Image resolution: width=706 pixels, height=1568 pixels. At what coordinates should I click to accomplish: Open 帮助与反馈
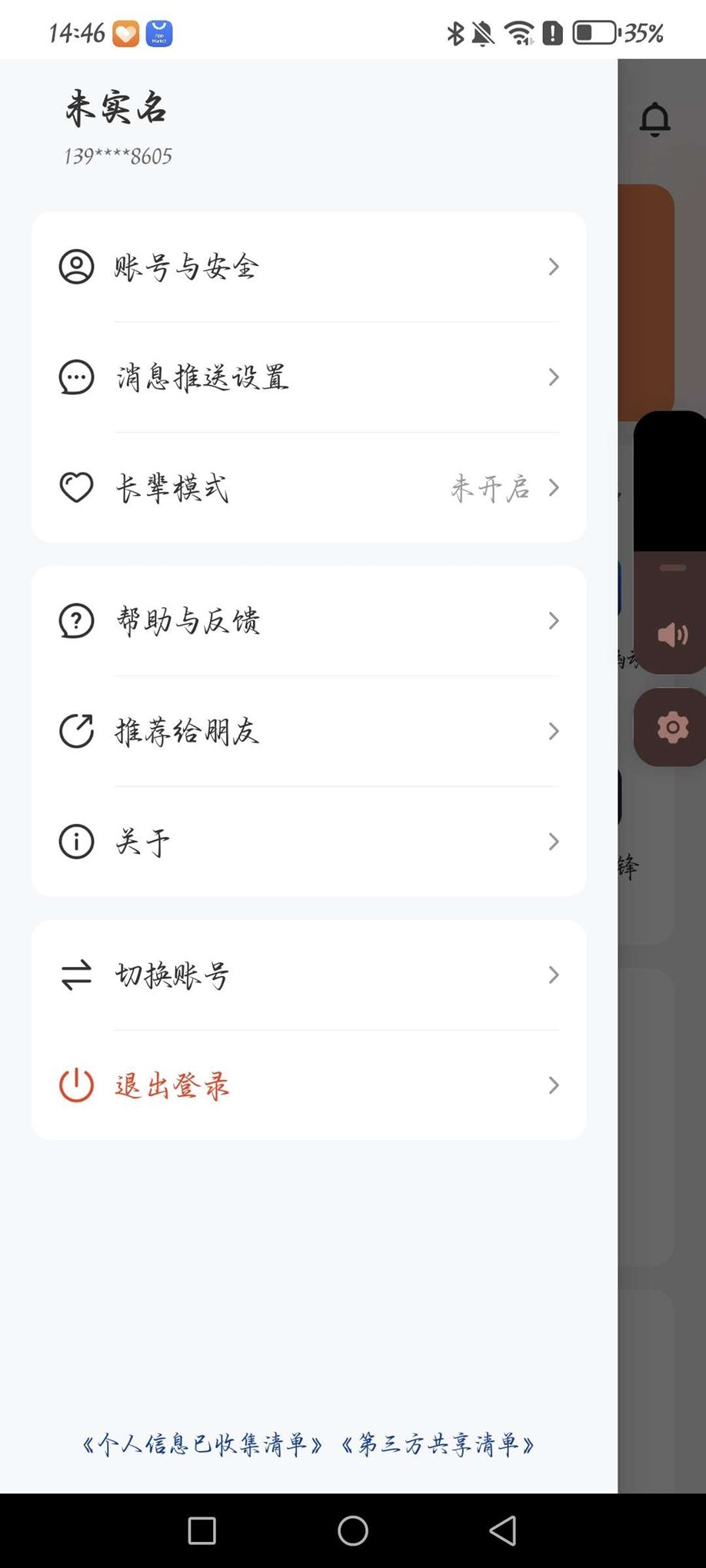(308, 621)
